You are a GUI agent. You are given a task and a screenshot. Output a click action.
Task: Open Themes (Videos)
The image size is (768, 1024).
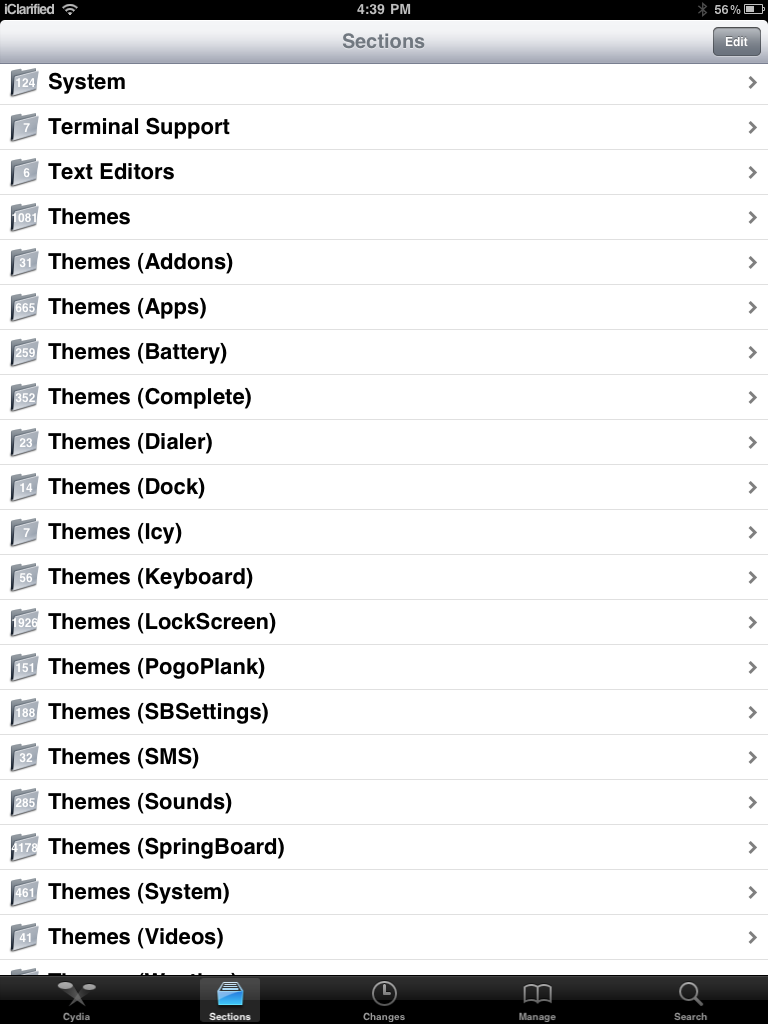pos(384,937)
